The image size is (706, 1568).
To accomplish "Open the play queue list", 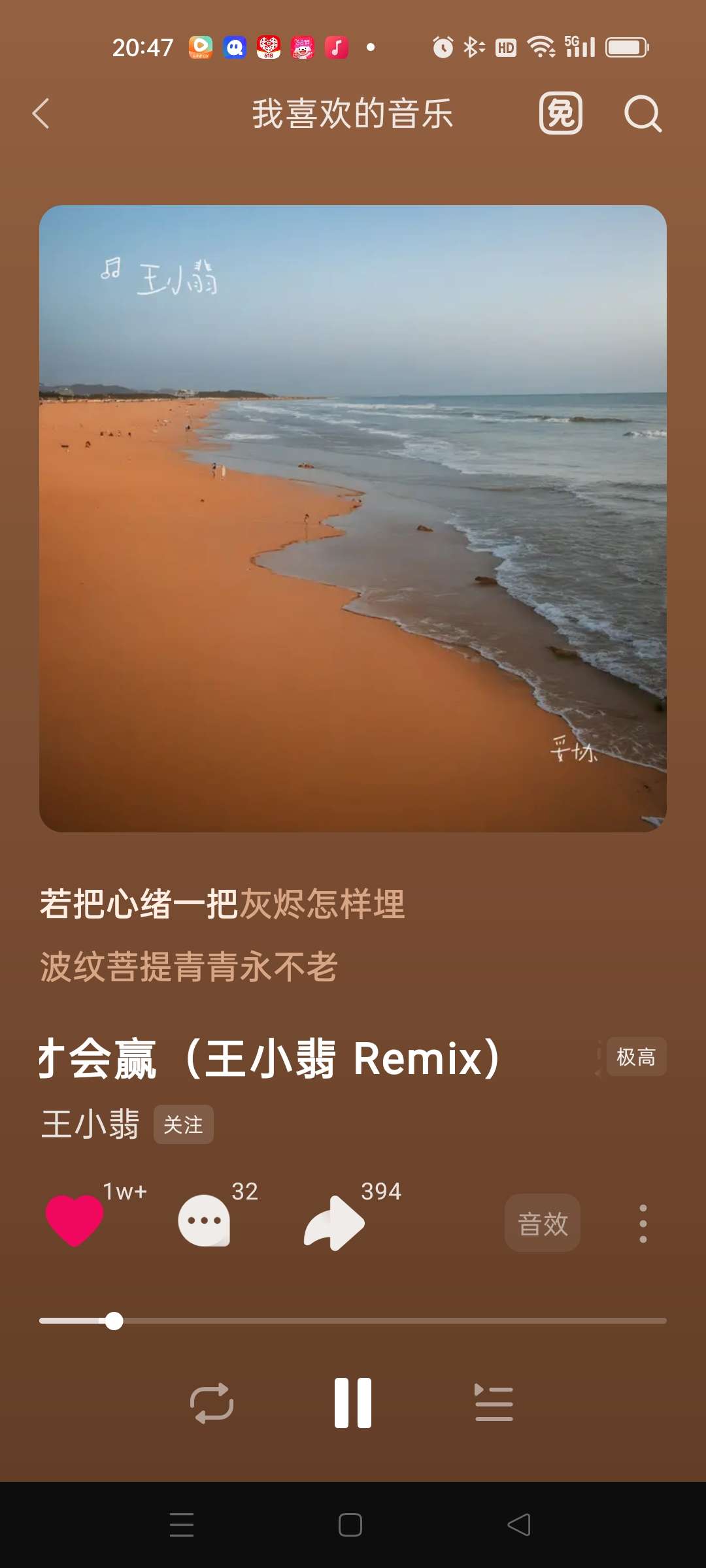I will pos(494,1403).
